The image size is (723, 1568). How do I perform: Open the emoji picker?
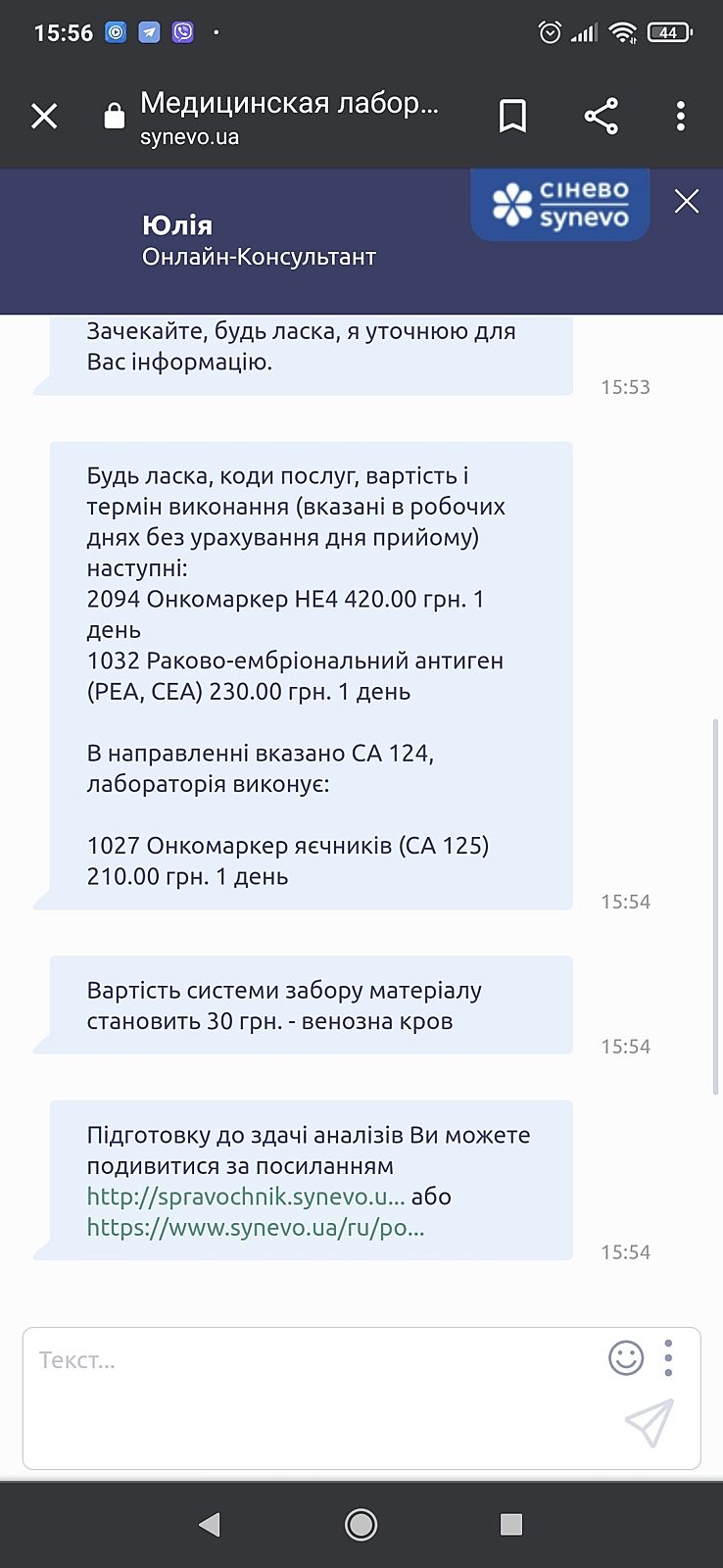pos(626,1358)
